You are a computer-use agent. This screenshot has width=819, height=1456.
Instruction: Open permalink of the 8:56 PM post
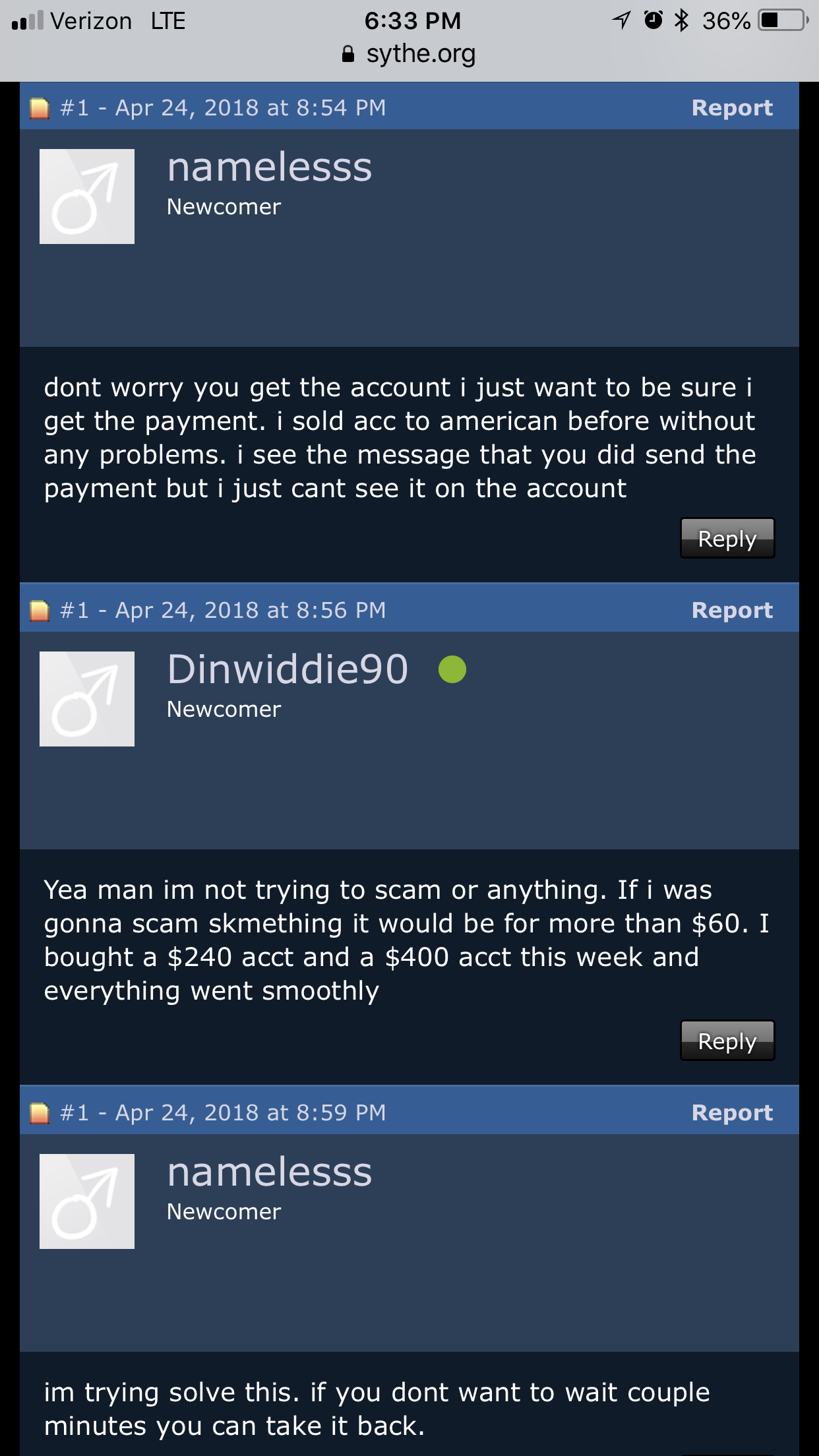(74, 610)
